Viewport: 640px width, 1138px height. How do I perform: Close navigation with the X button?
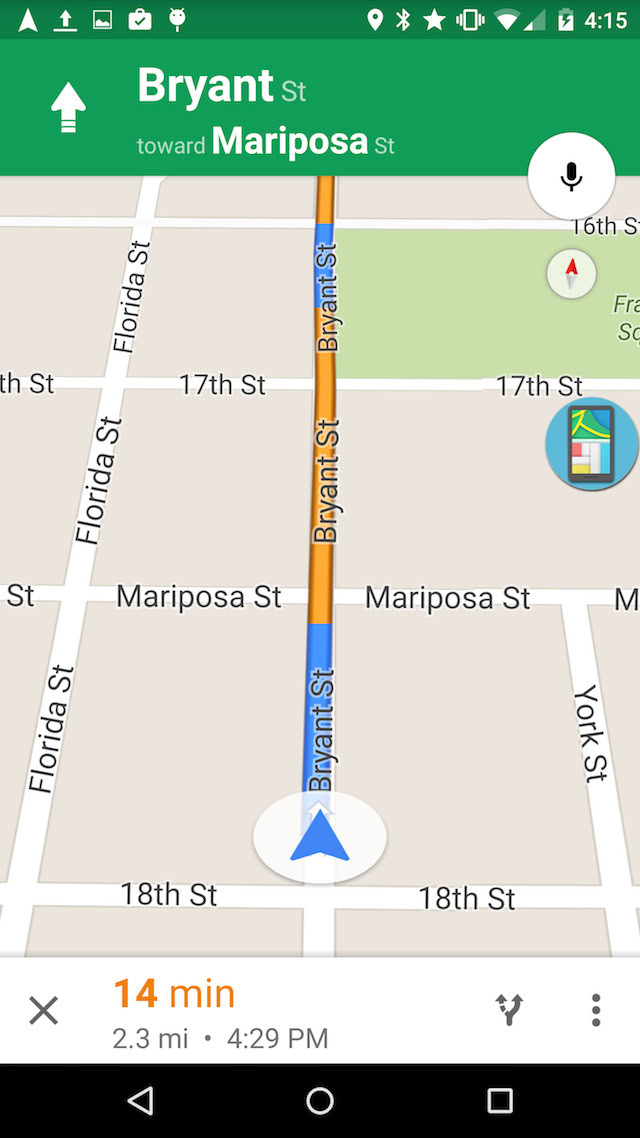tap(43, 1011)
